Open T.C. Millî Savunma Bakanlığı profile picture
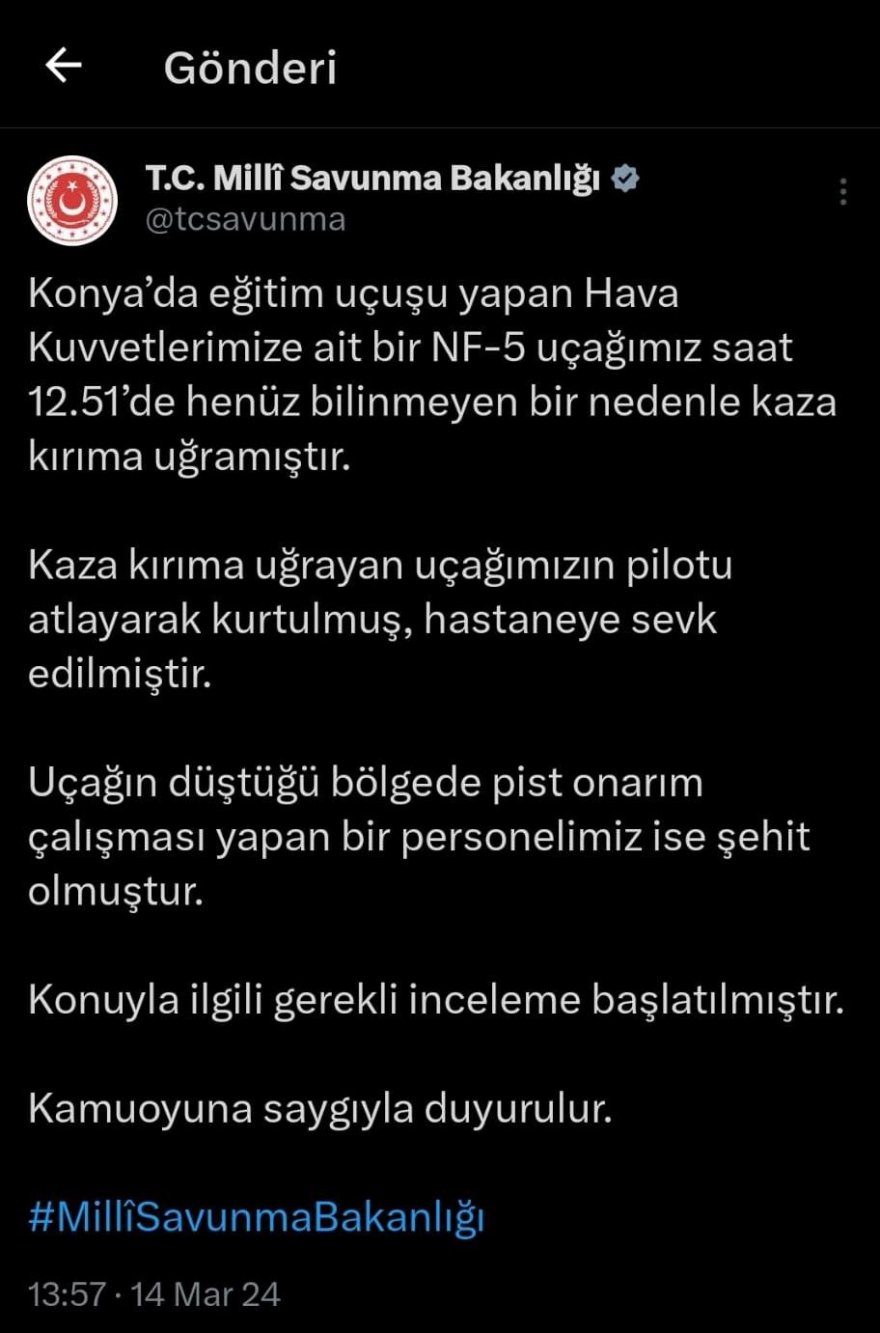The width and height of the screenshot is (880, 1333). [73, 200]
